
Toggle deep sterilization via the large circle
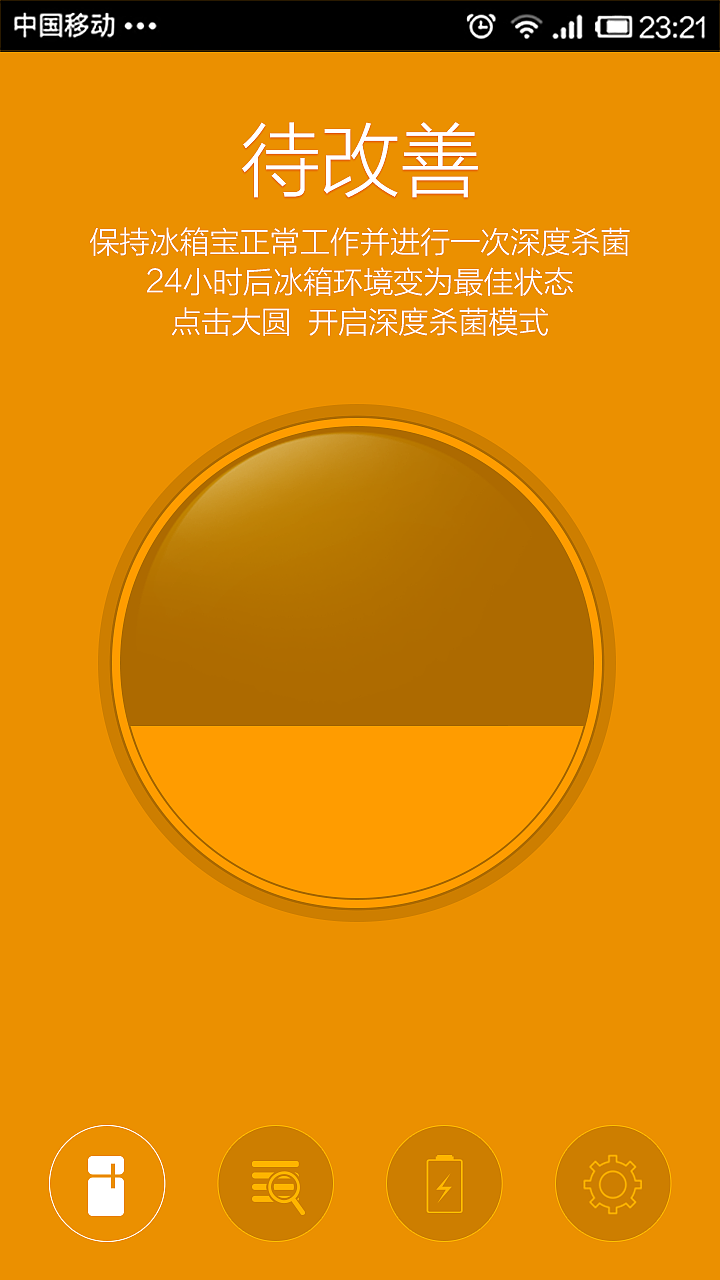(x=360, y=660)
